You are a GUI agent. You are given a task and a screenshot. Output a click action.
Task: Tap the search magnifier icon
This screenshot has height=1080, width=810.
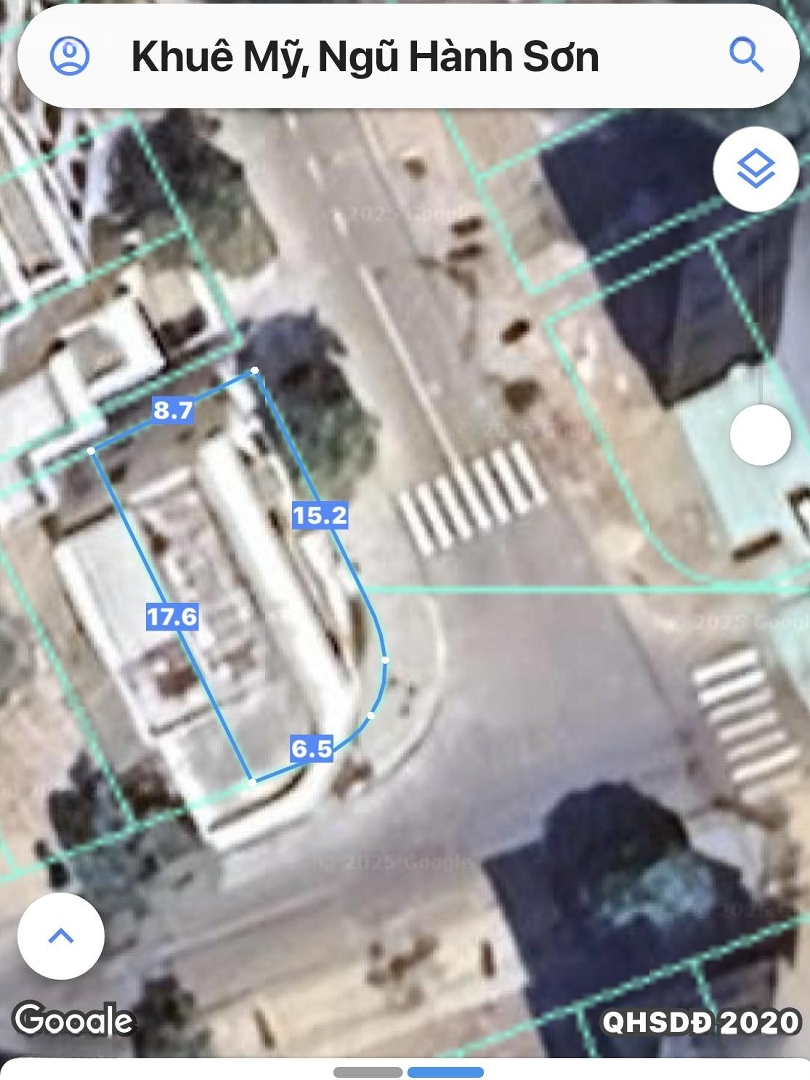click(x=746, y=54)
